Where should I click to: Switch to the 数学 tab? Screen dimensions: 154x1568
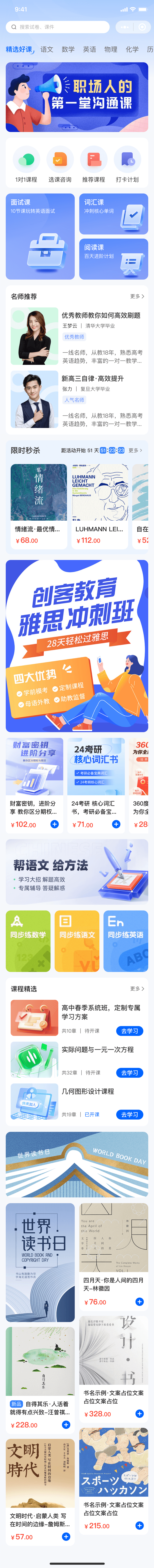pyautogui.click(x=68, y=49)
